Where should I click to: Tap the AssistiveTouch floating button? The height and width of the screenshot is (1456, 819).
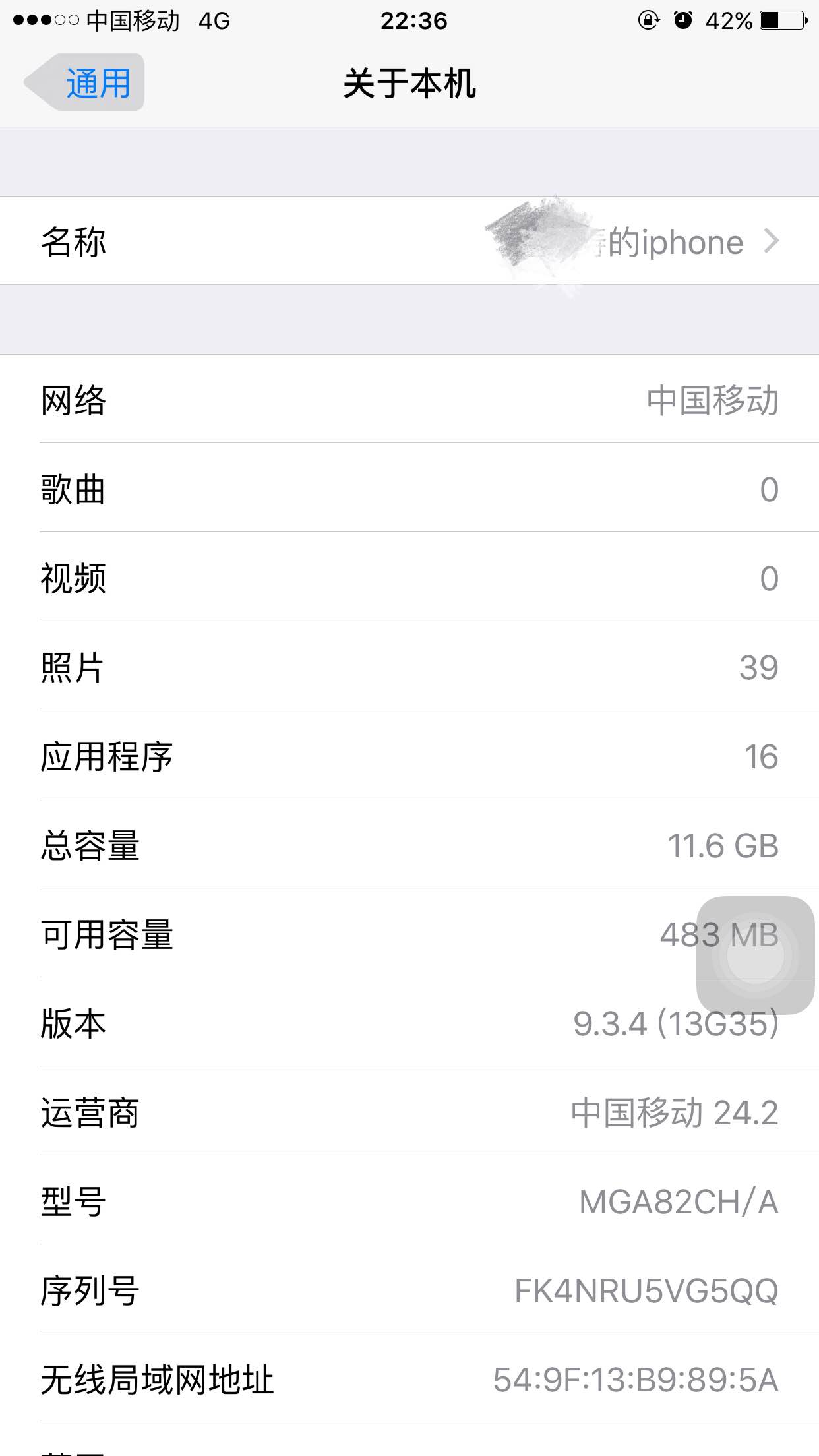pos(755,955)
